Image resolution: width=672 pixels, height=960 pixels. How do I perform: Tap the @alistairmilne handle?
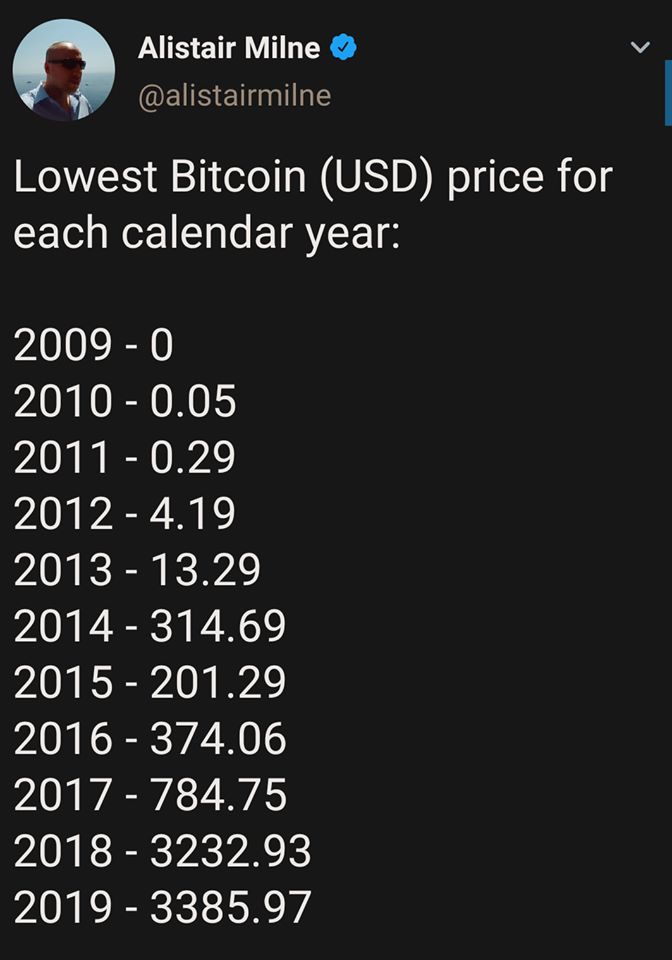pos(234,95)
